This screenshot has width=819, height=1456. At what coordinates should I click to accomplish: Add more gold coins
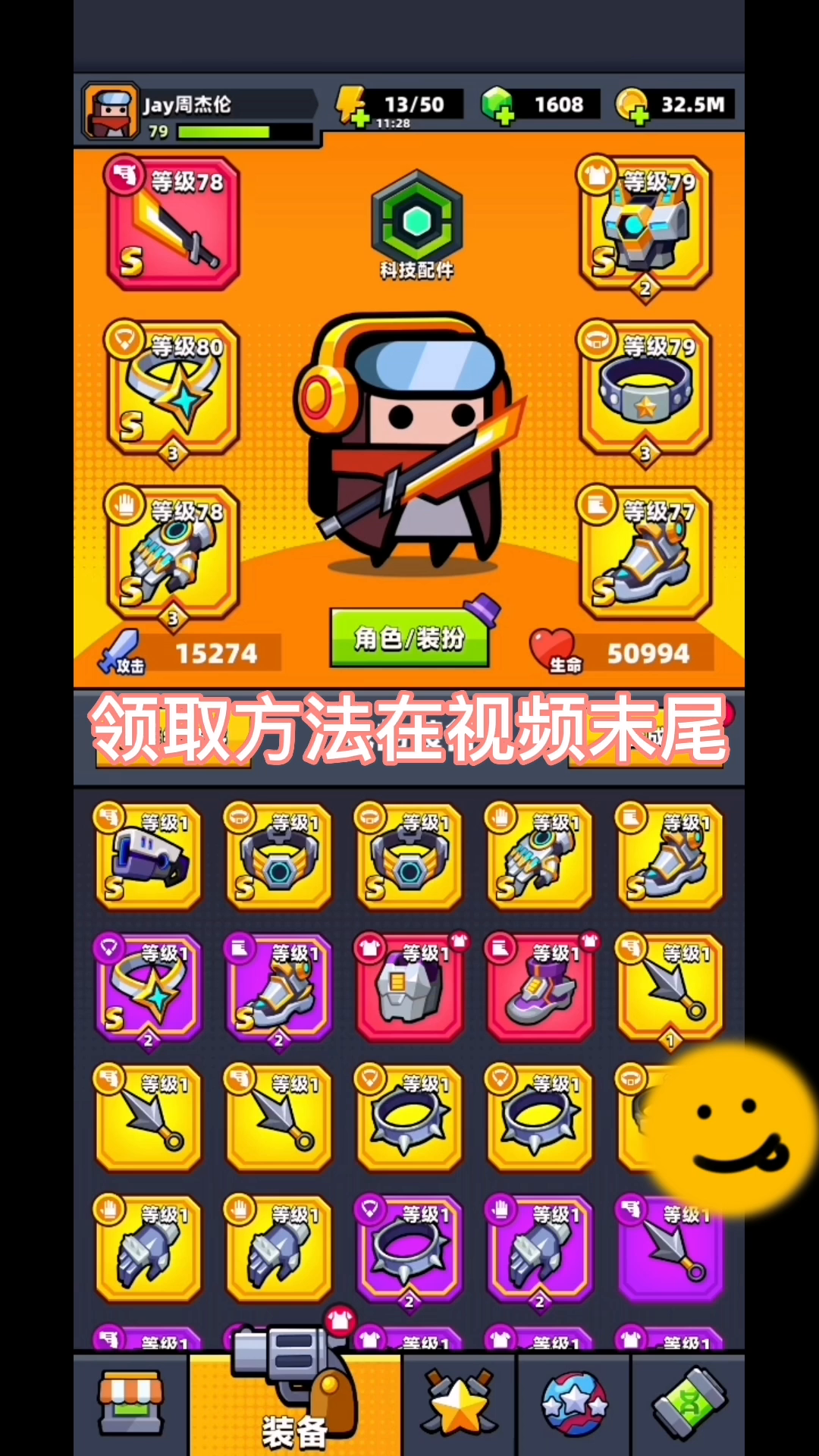point(632,105)
